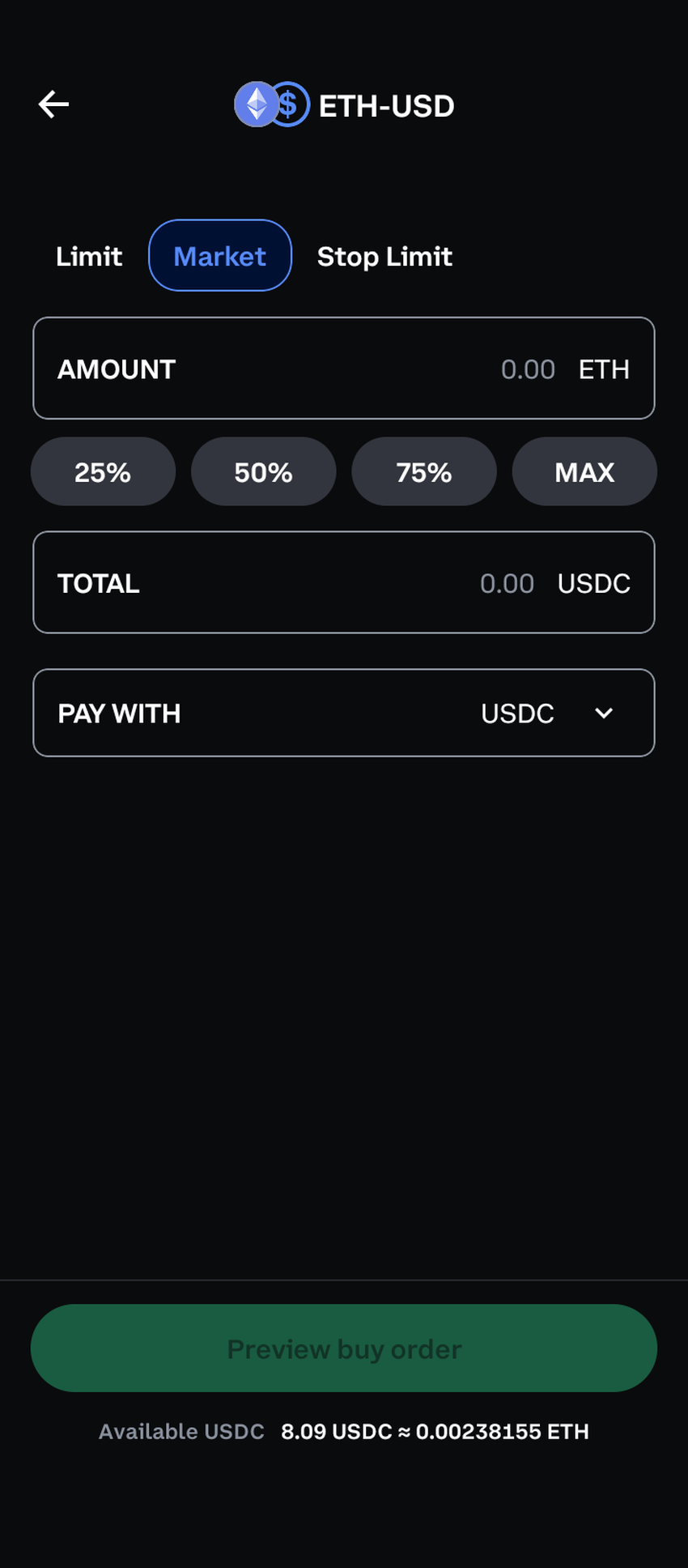This screenshot has height=1568, width=688.
Task: Select the Market order tab
Action: point(220,256)
